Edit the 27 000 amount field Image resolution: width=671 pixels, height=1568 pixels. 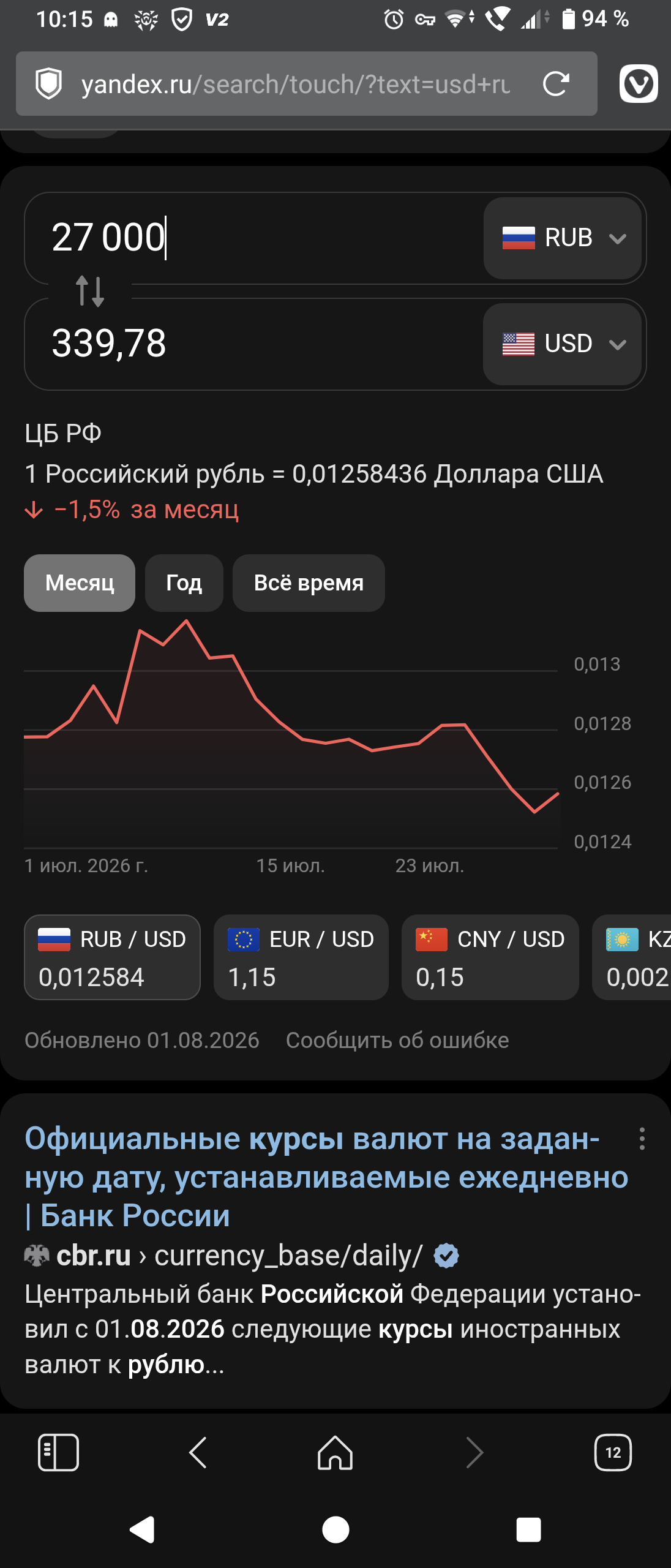[x=254, y=238]
